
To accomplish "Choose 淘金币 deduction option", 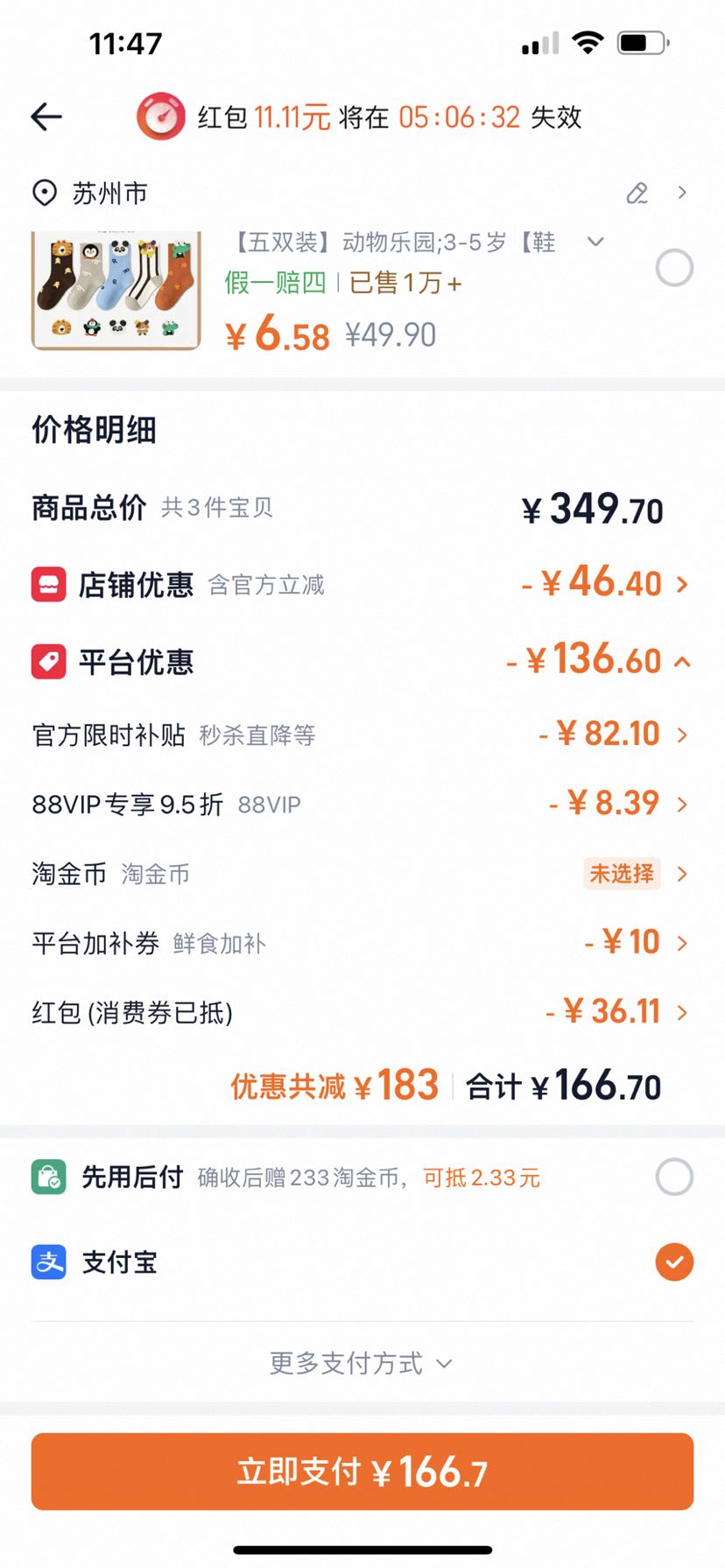I will (x=362, y=874).
